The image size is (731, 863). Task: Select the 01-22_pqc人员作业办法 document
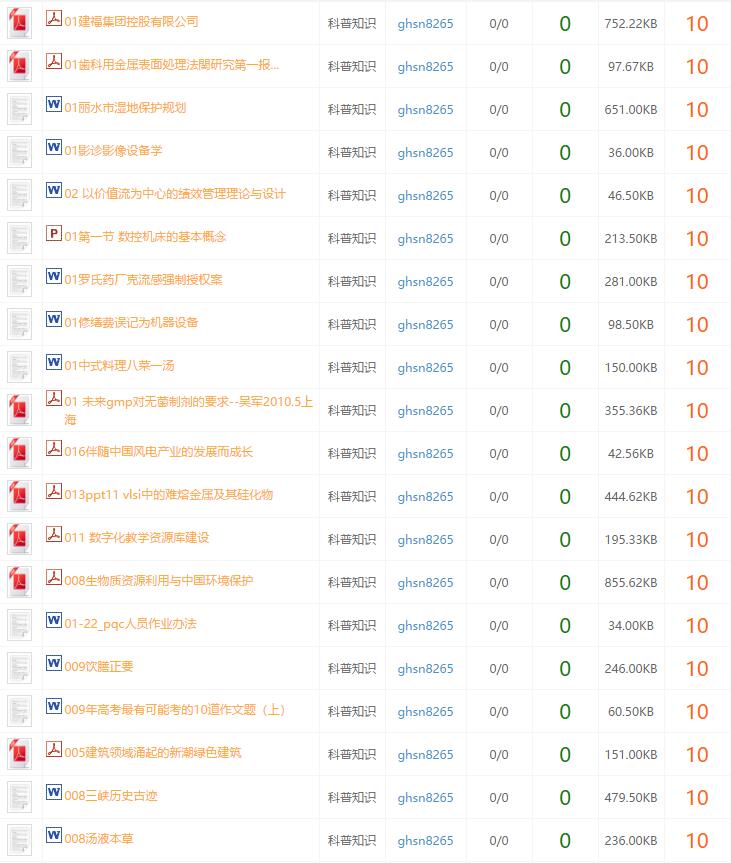pyautogui.click(x=130, y=624)
